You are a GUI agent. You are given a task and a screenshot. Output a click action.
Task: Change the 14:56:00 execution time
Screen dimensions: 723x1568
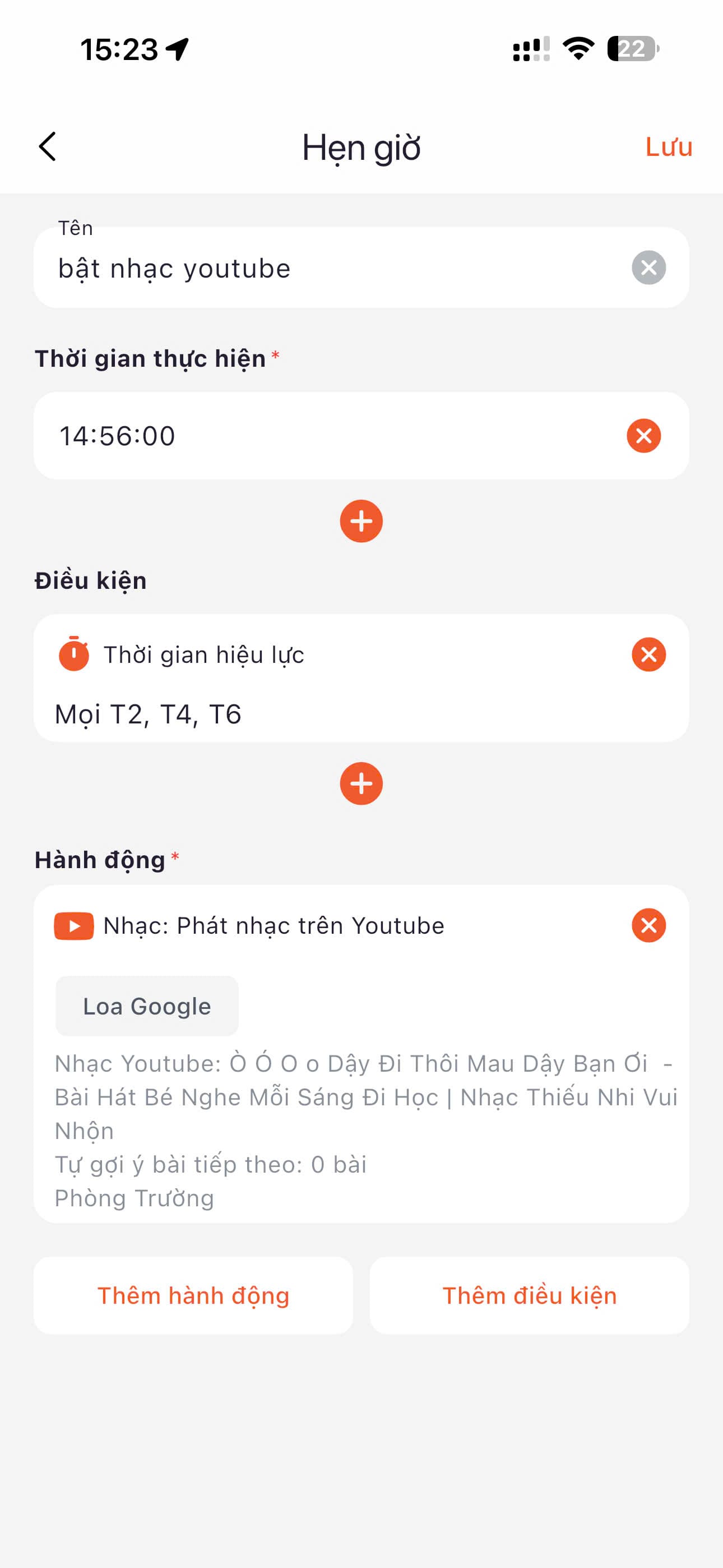tap(304, 436)
